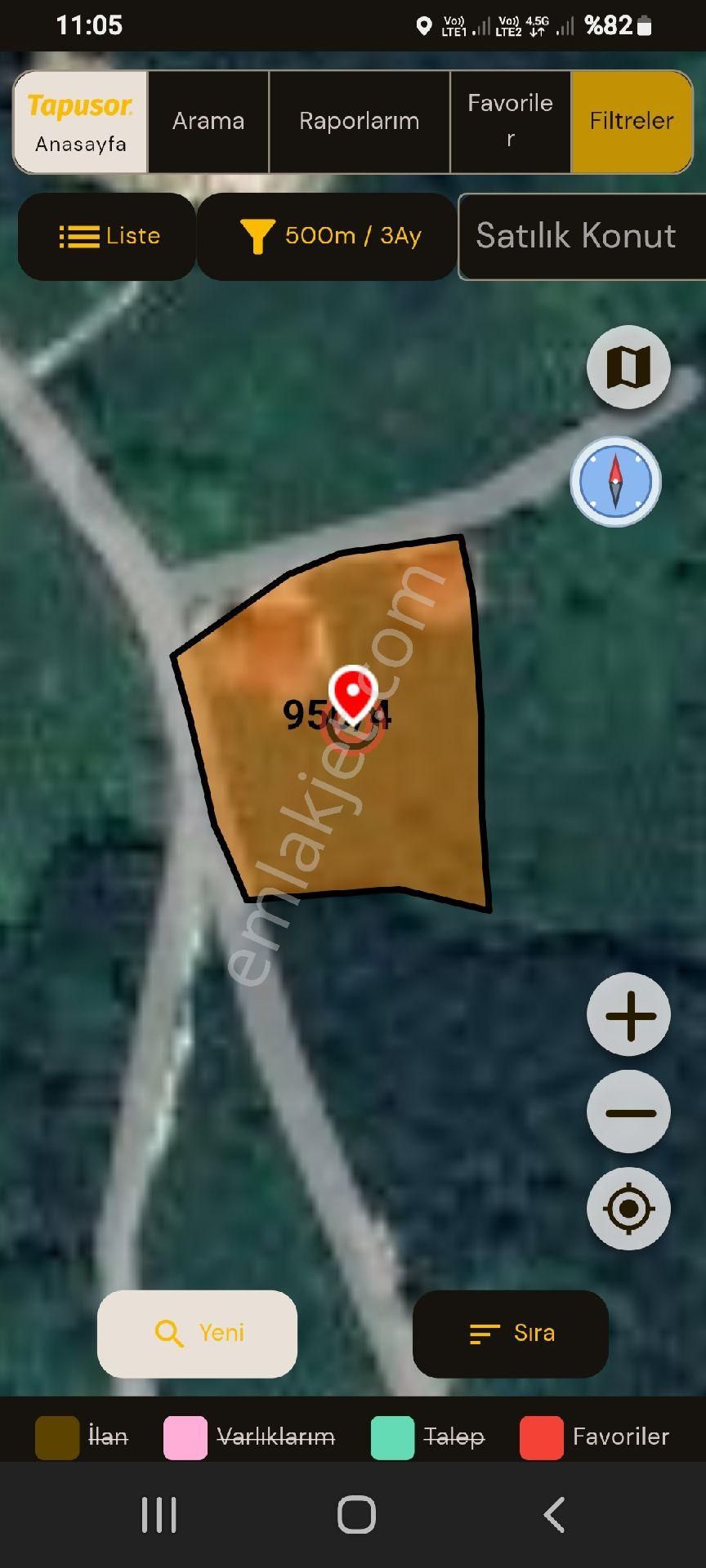
Task: Zoom in with the plus button
Action: [629, 1015]
